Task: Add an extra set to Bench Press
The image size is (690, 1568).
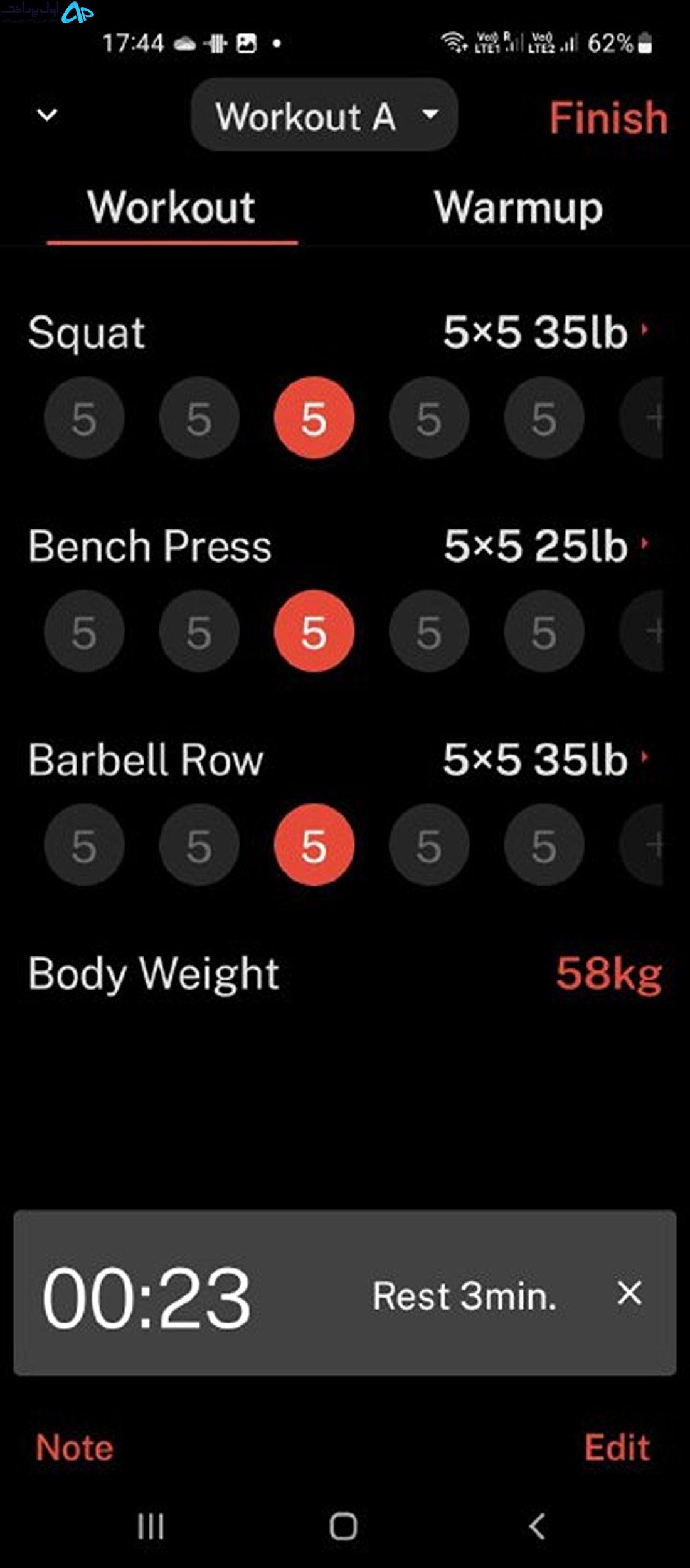Action: [x=642, y=631]
